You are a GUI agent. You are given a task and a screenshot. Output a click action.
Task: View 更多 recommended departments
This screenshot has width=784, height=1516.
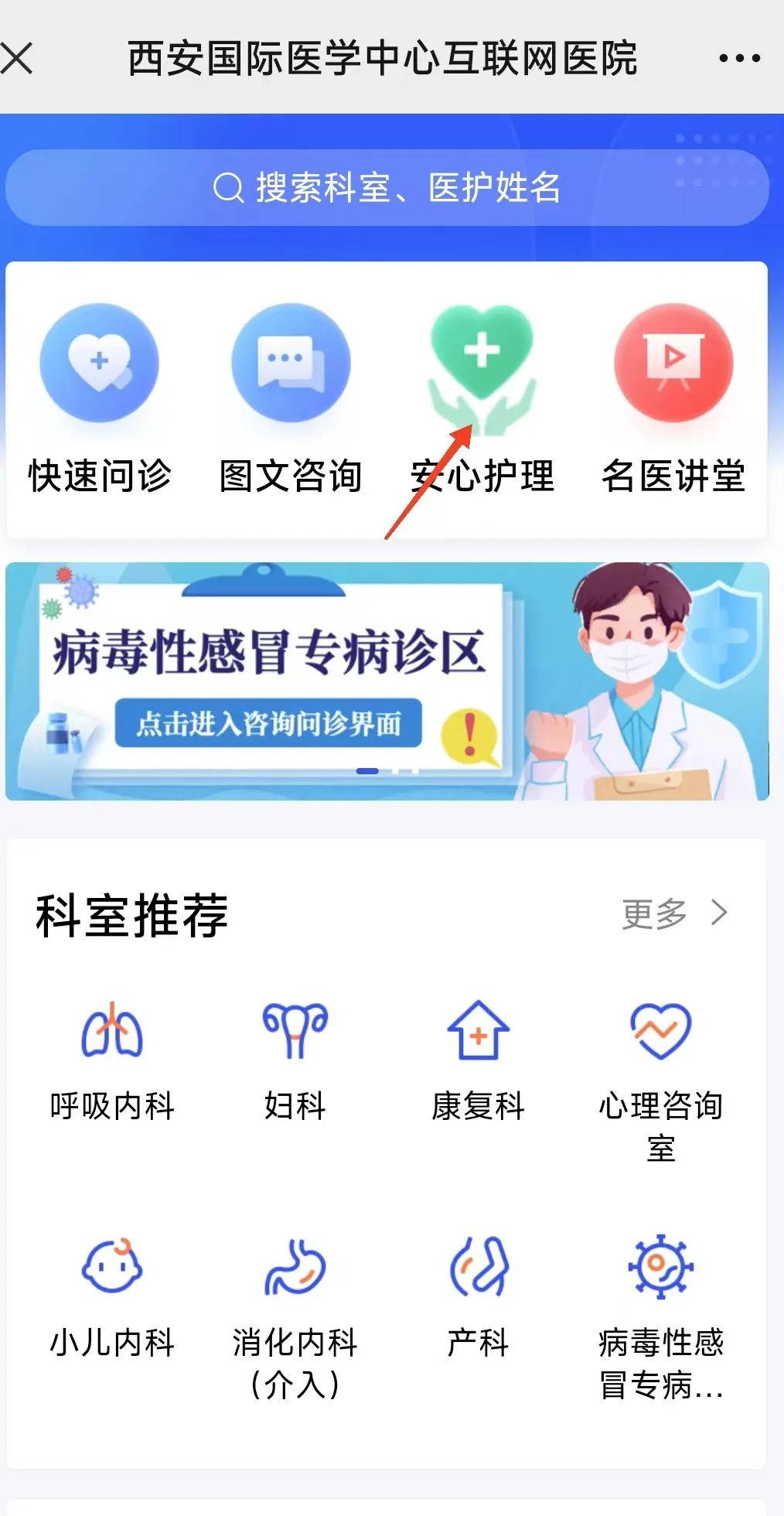[674, 913]
